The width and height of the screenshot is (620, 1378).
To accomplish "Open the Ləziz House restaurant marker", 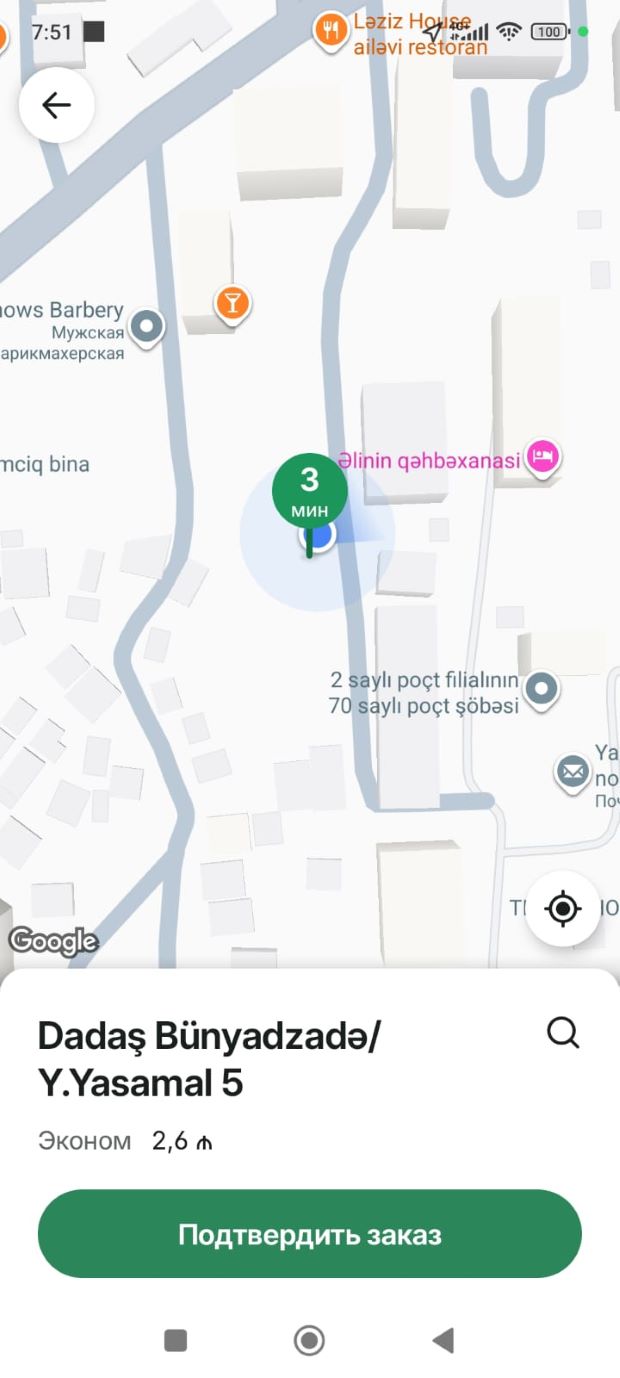I will click(330, 31).
